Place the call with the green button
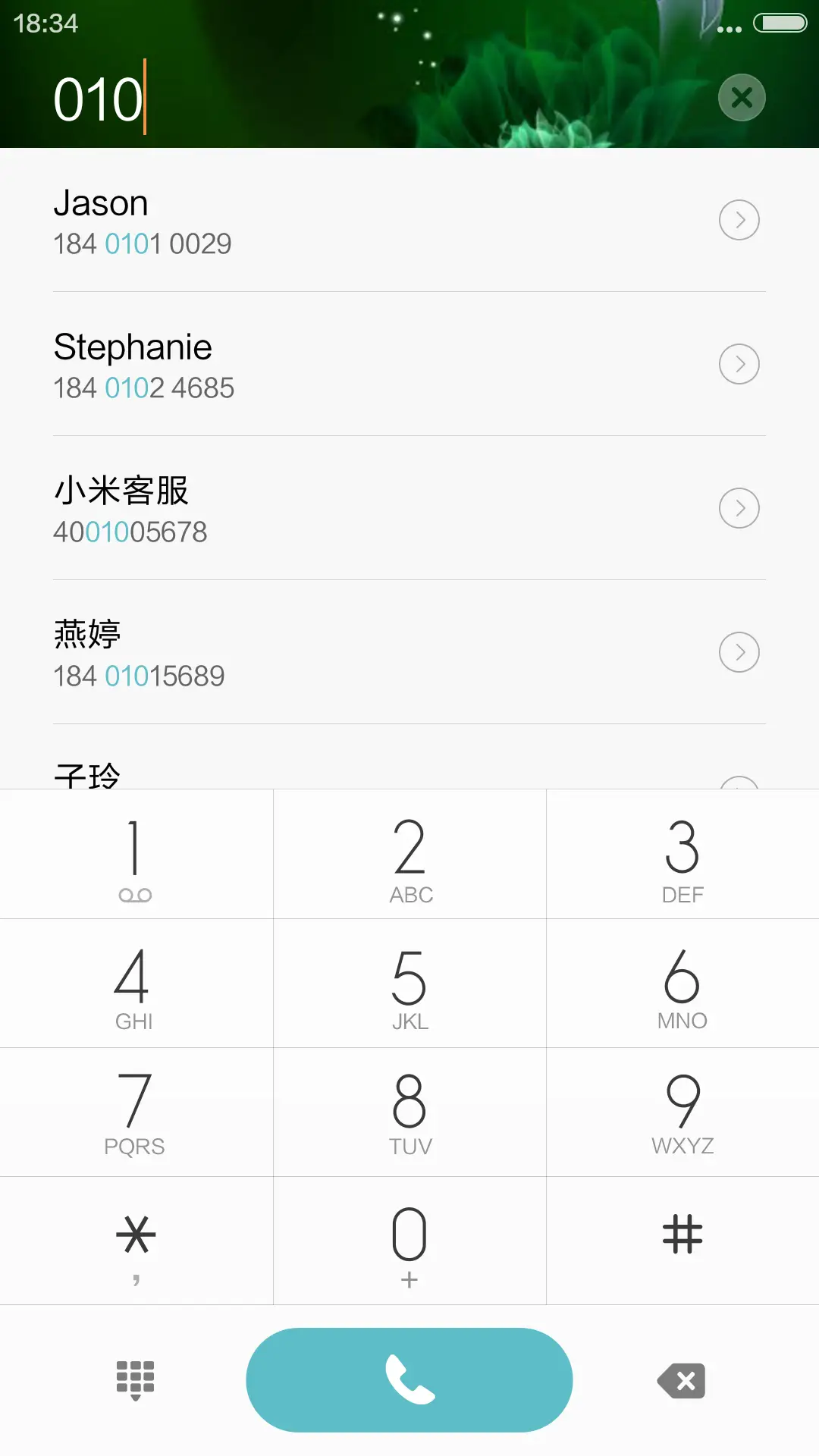Image resolution: width=819 pixels, height=1456 pixels. coord(409,1380)
